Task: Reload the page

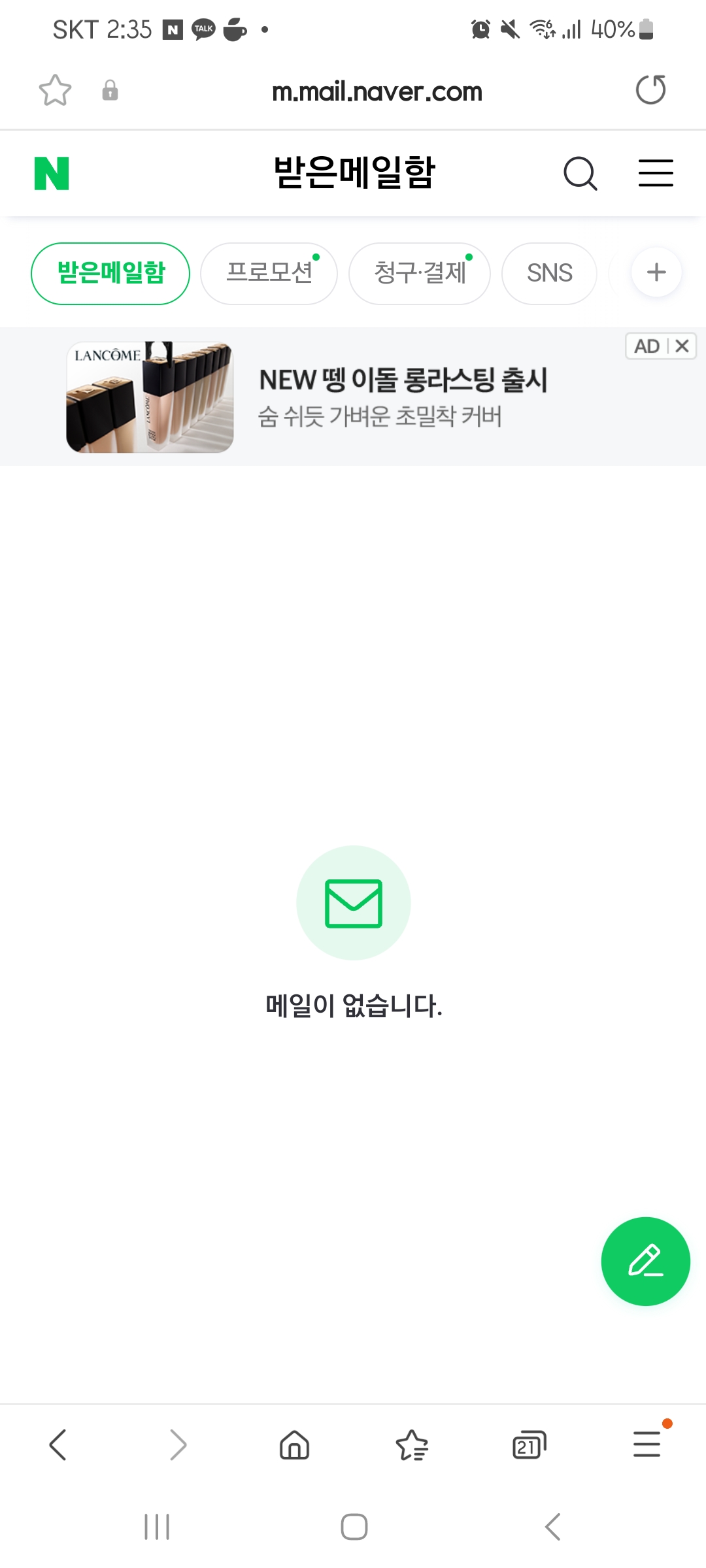Action: click(x=650, y=90)
